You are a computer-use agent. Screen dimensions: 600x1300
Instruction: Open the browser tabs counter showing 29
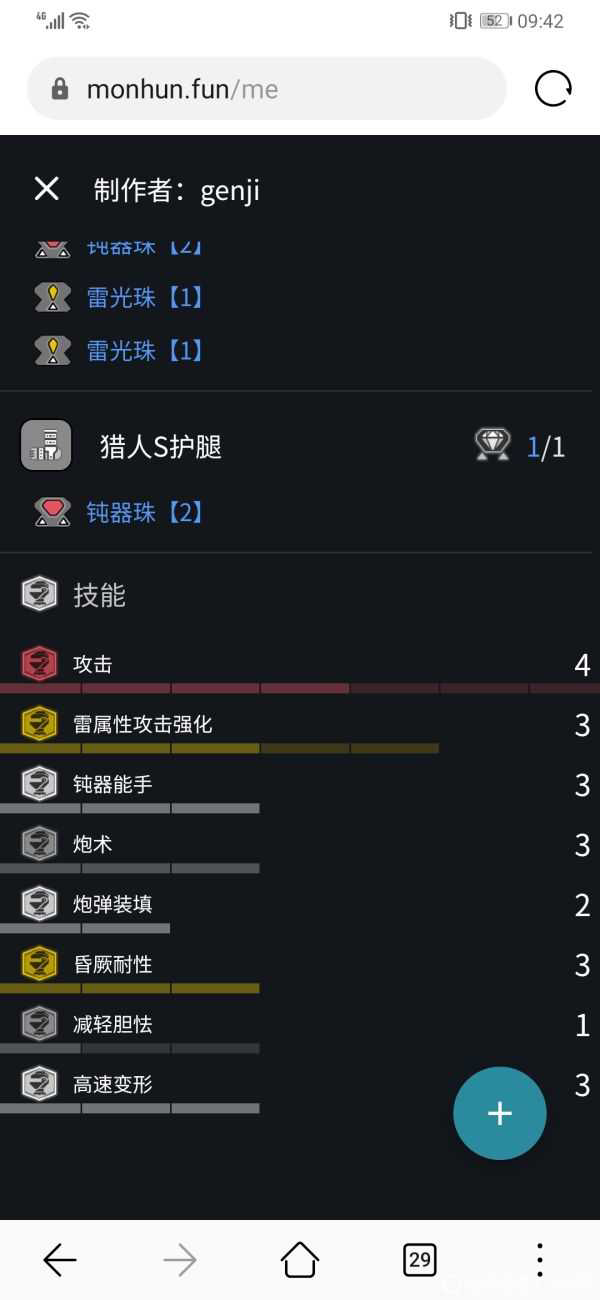[x=419, y=1260]
